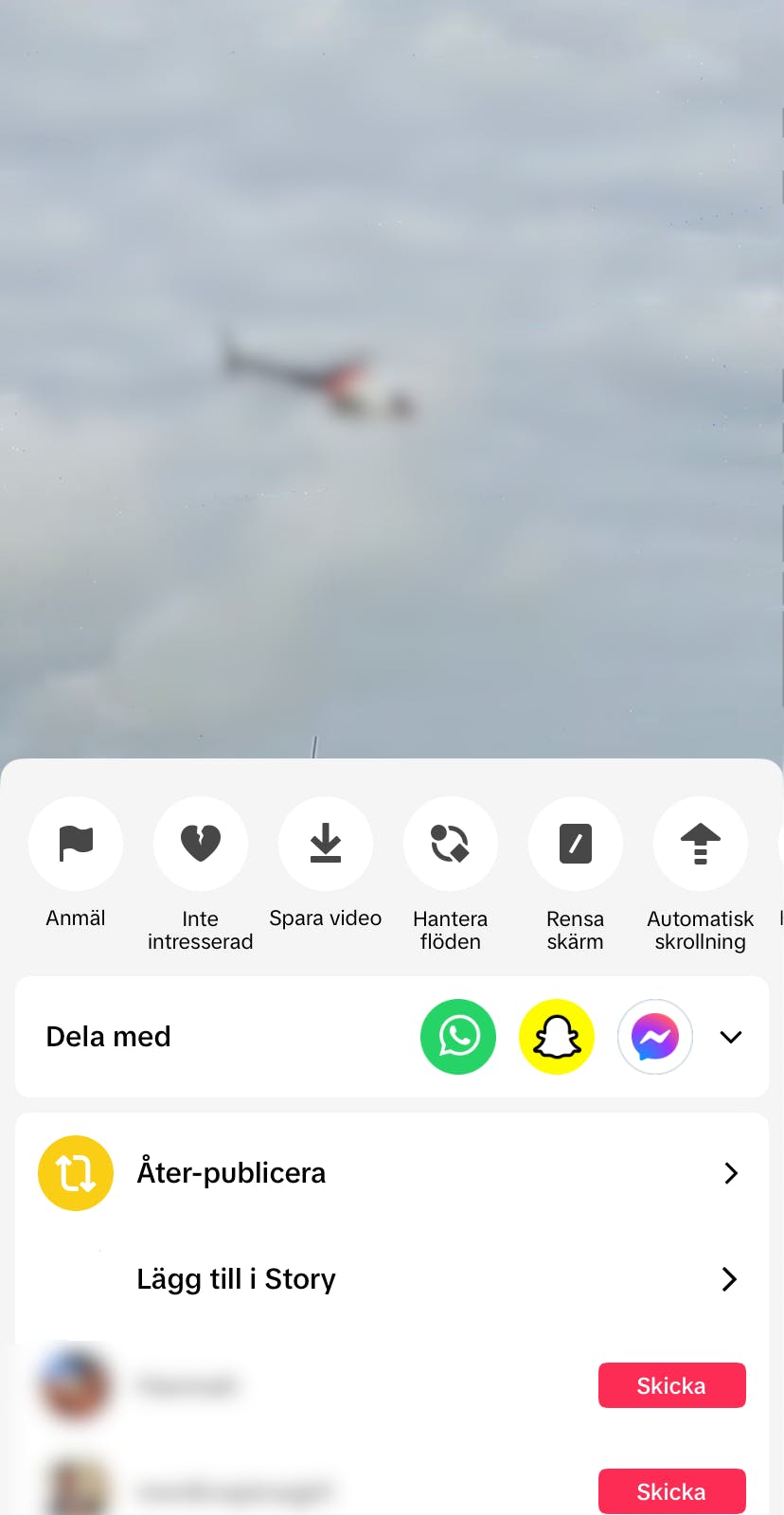The width and height of the screenshot is (784, 1515).
Task: Select the Inte intresserad broken-heart icon
Action: tap(201, 844)
